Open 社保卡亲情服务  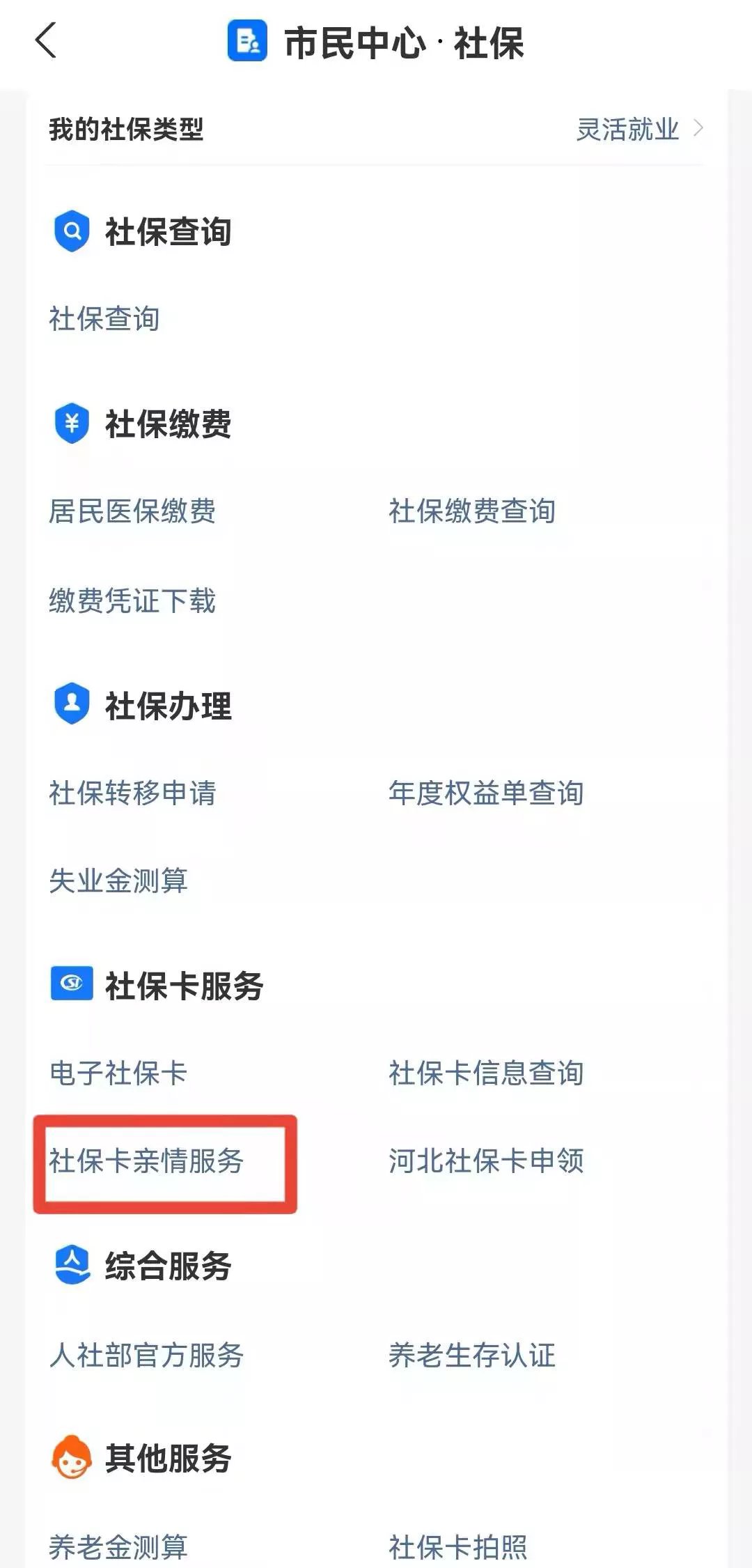(x=146, y=1161)
